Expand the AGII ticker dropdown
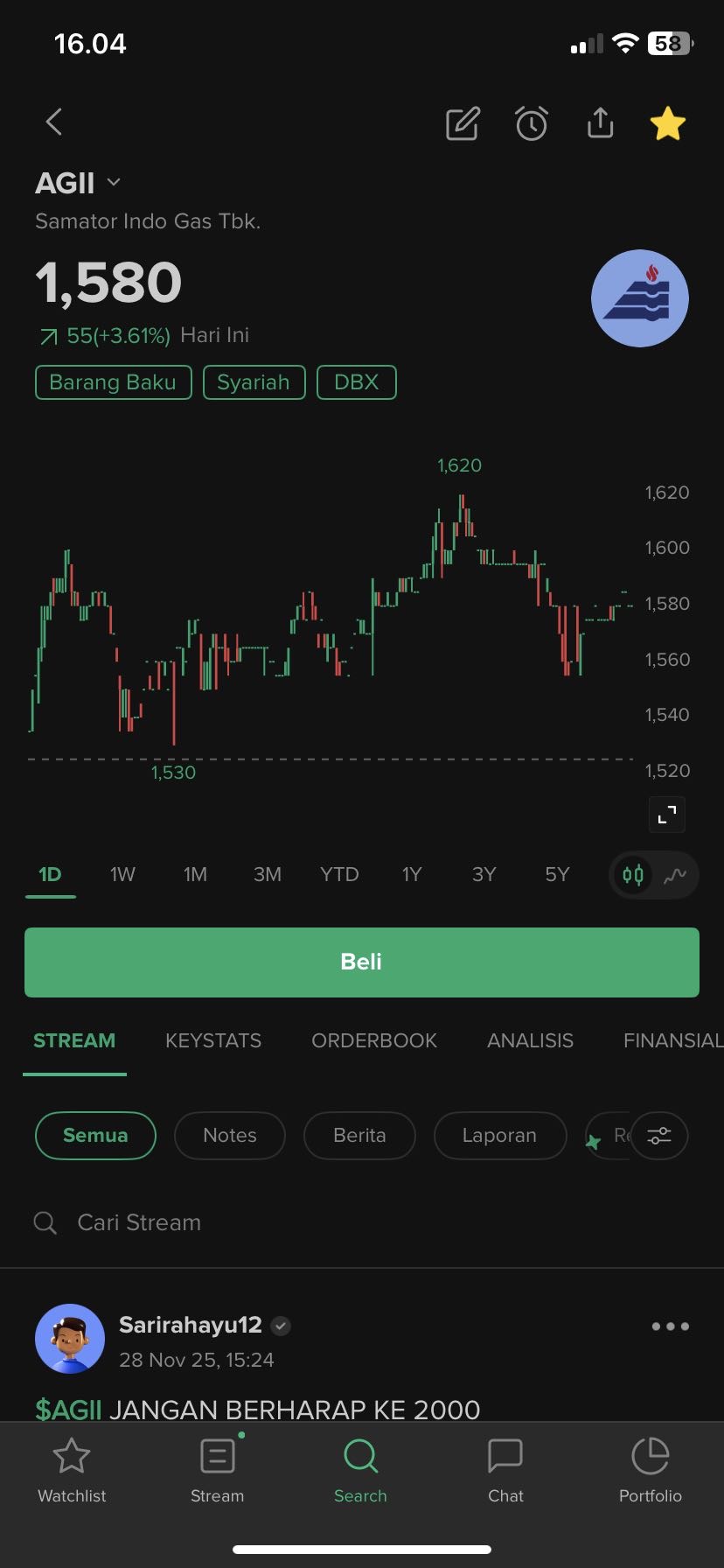This screenshot has width=724, height=1568. click(113, 183)
